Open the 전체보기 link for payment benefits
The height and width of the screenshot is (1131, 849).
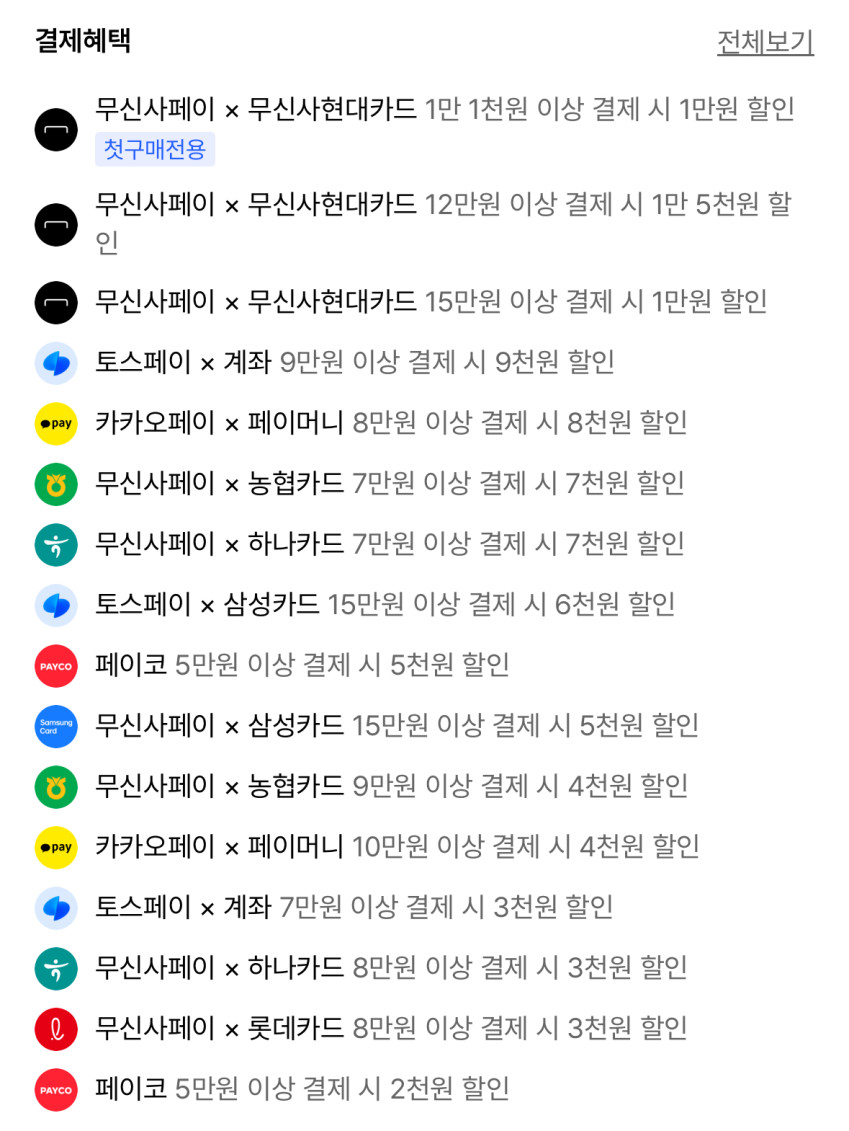point(765,42)
